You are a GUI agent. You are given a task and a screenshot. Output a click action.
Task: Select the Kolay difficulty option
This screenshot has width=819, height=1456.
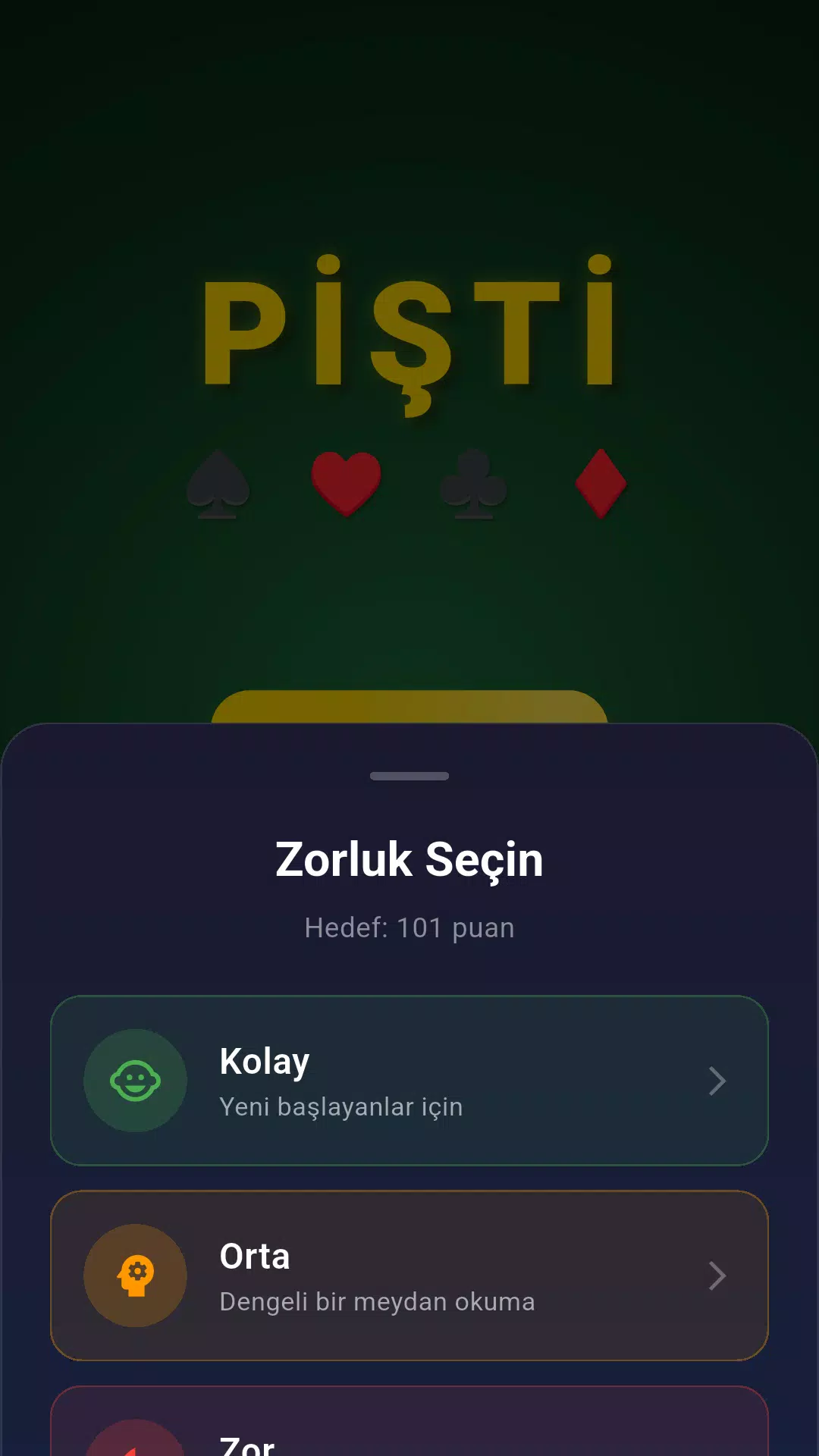(x=409, y=1081)
